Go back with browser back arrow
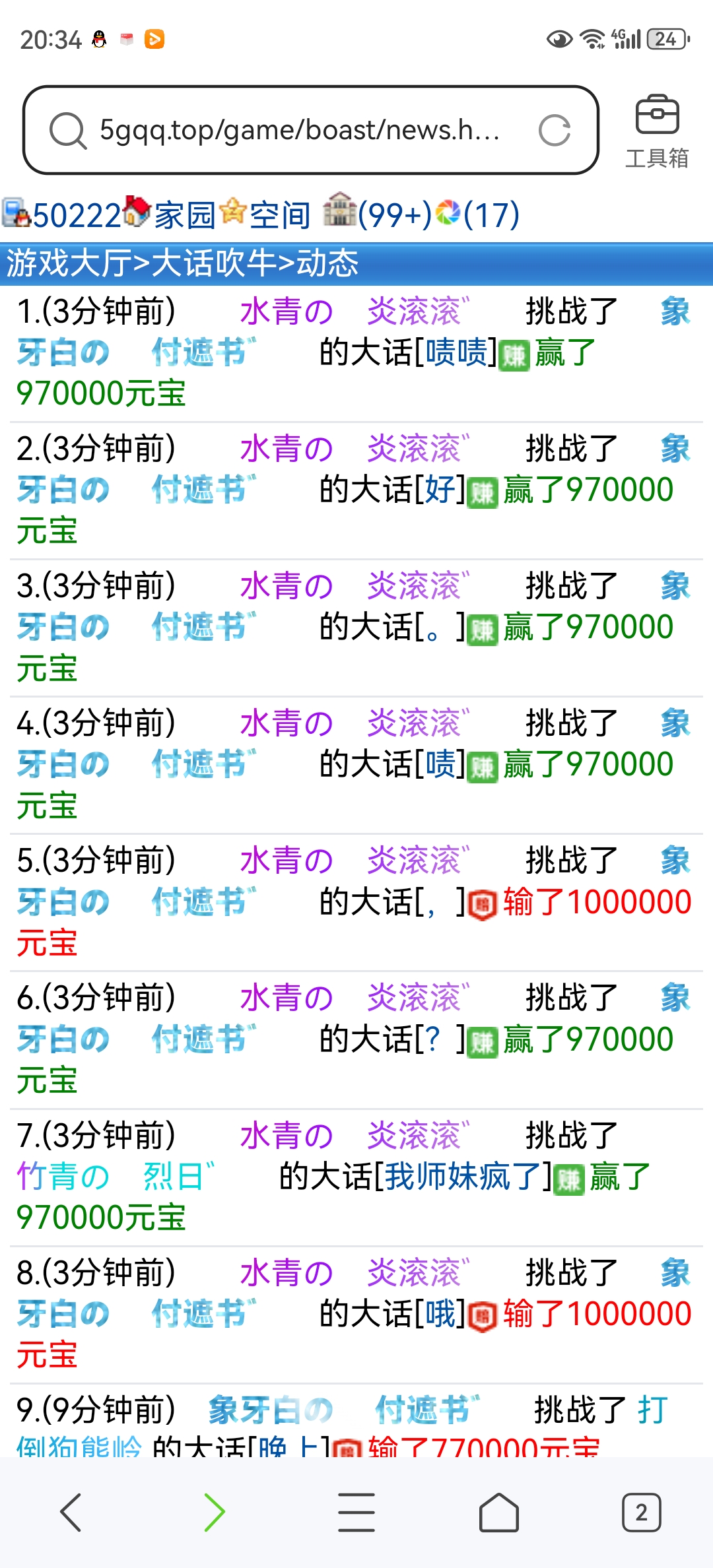Screen dimensions: 713x1568 click(71, 1512)
